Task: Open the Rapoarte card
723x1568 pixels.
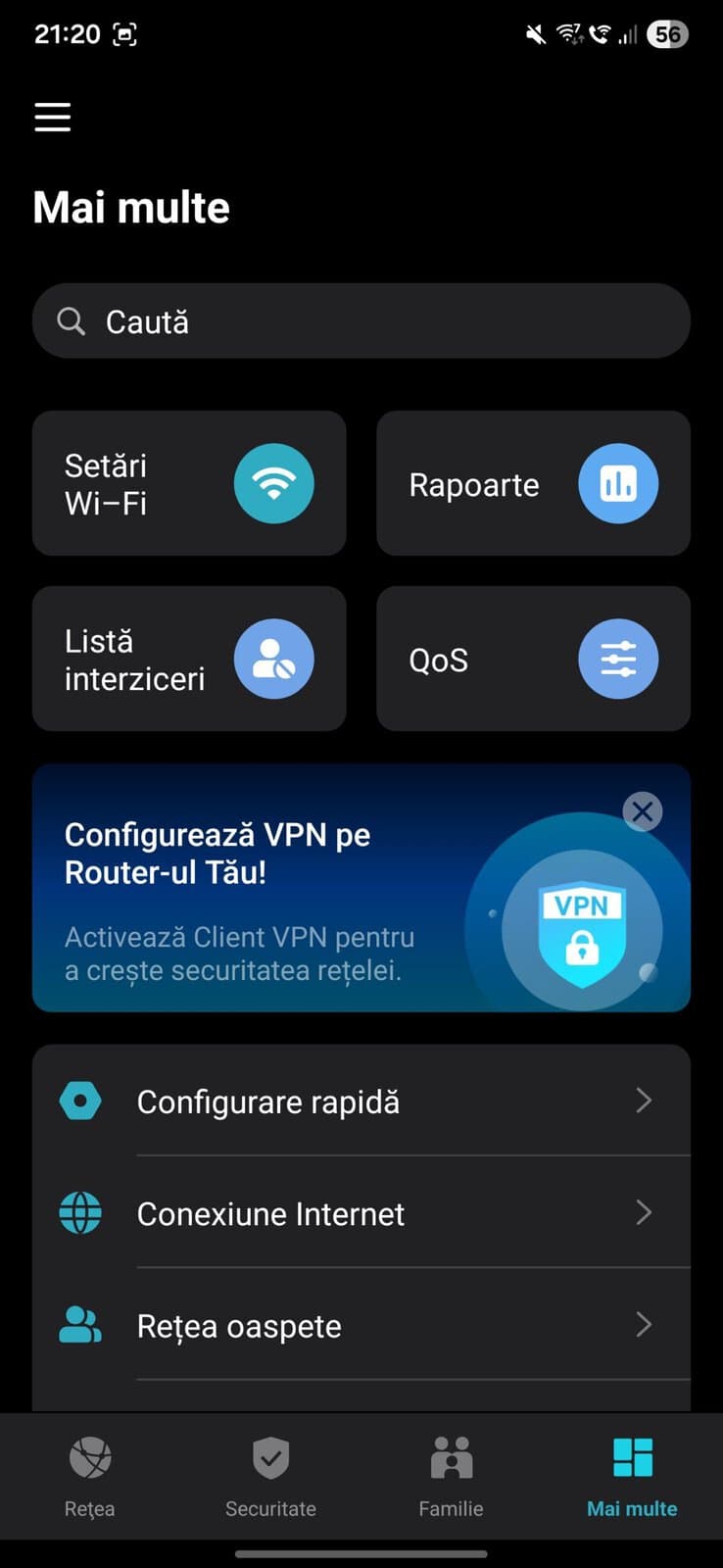Action: tap(533, 483)
